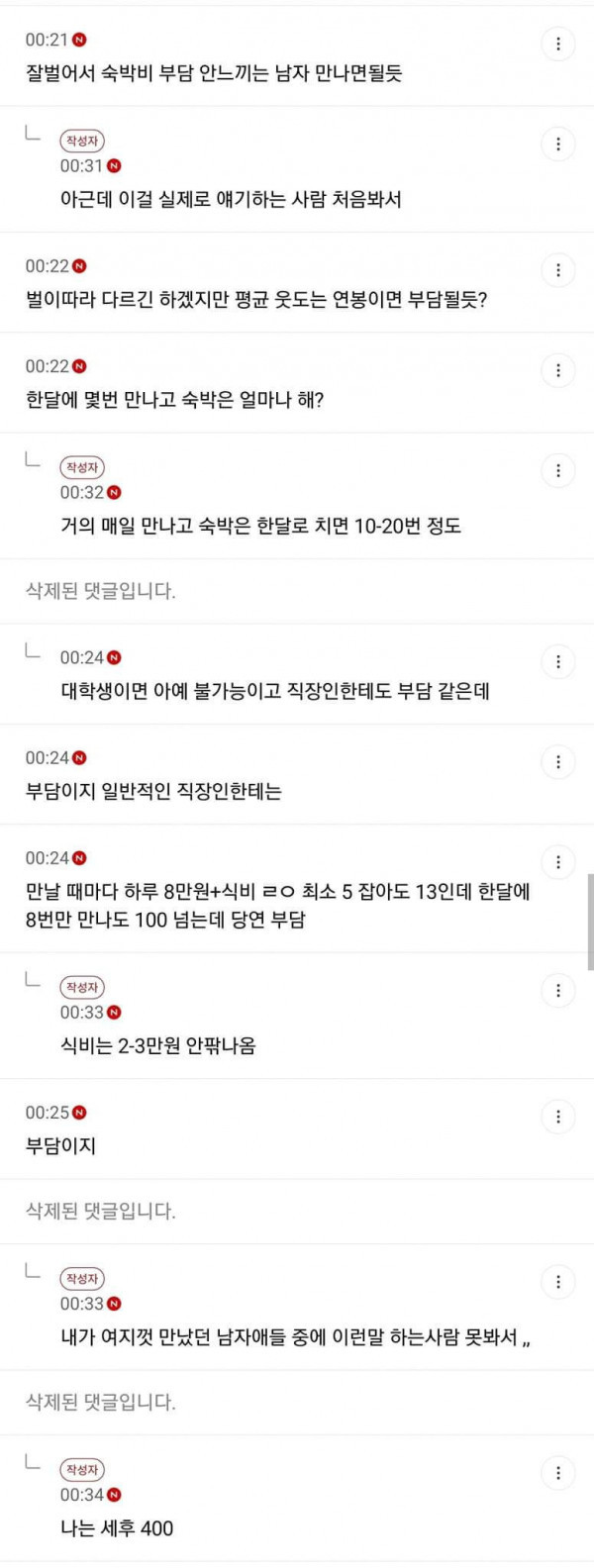Open overflow menu for '만날 때마다 하루 8만원' comment
Image resolution: width=594 pixels, height=1568 pixels.
point(558,861)
